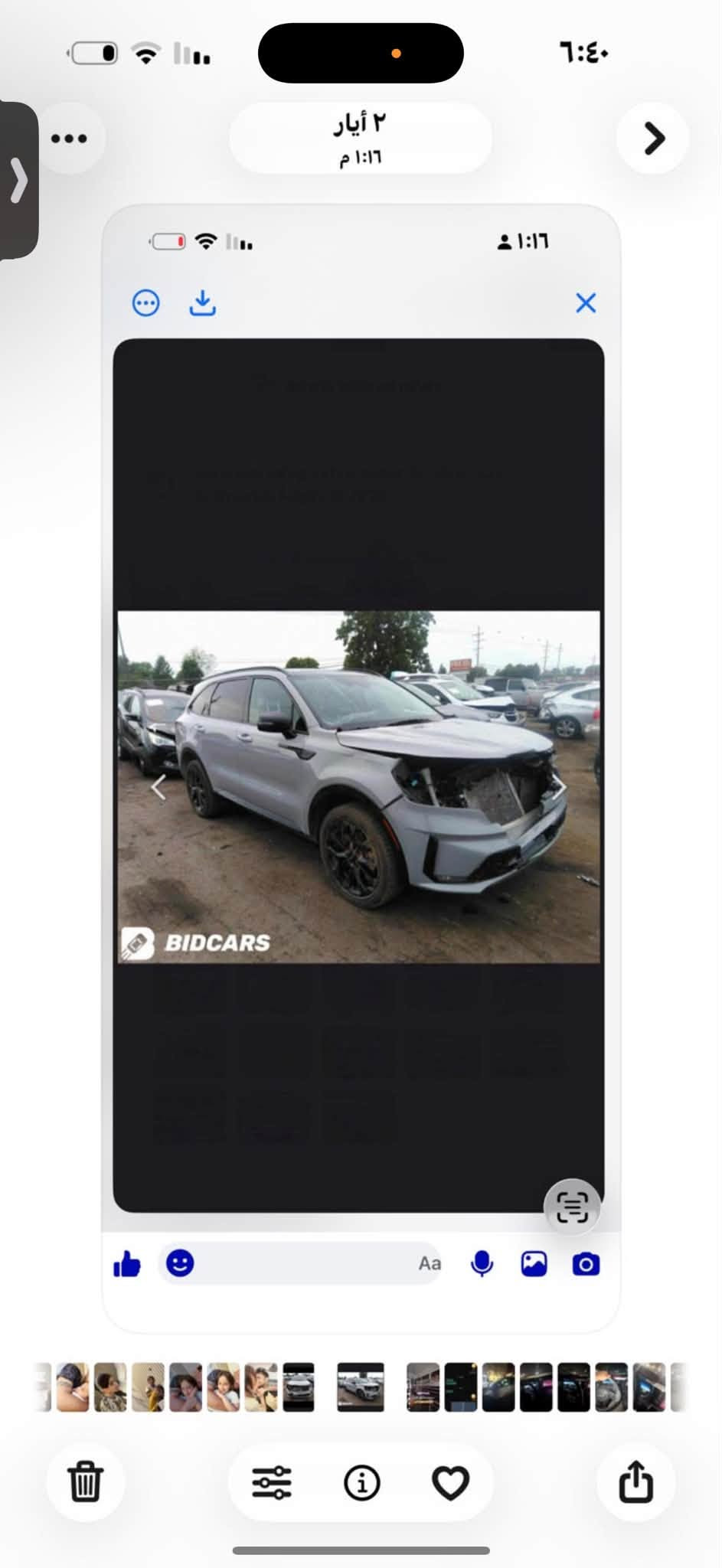Activate the live text scan icon
The image size is (722, 1568).
(x=572, y=1207)
